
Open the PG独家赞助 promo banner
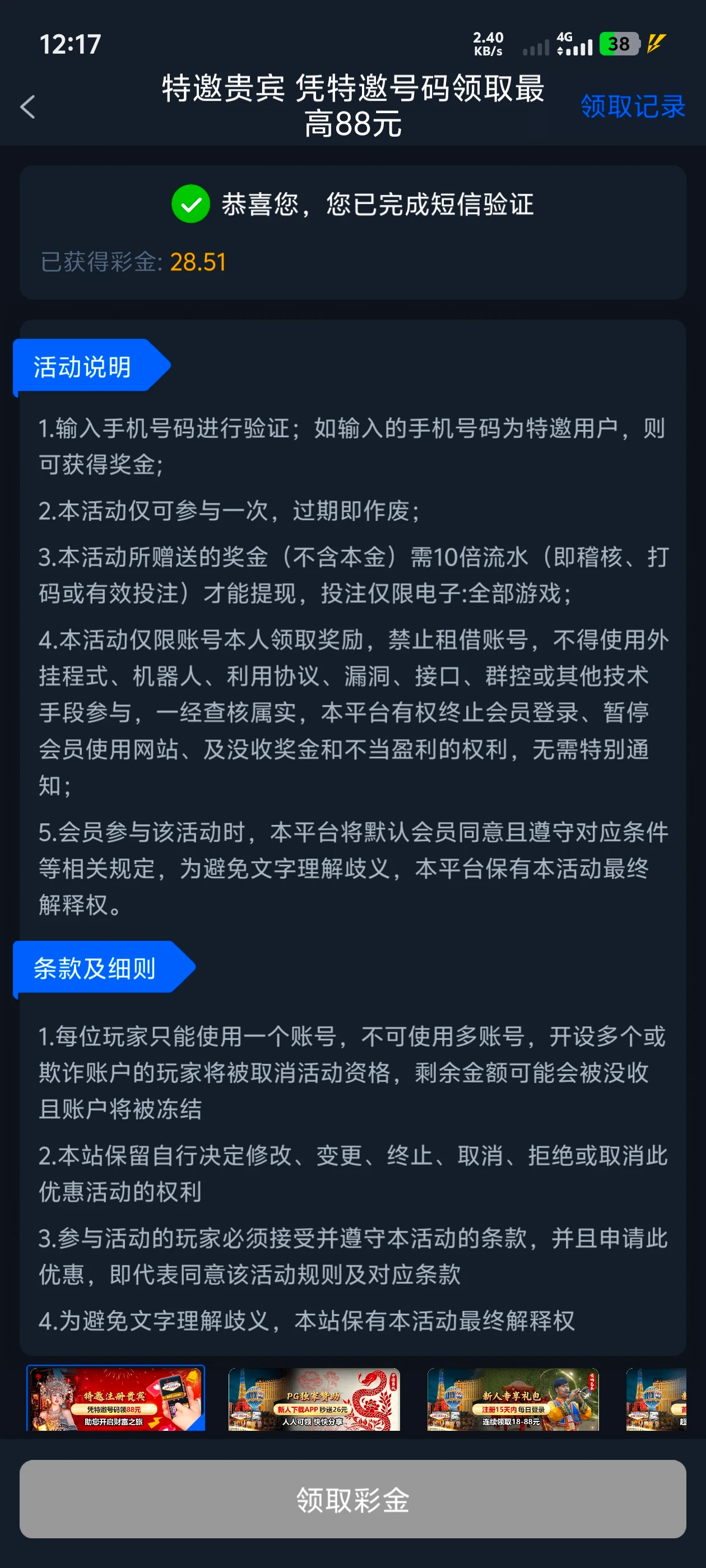314,1399
